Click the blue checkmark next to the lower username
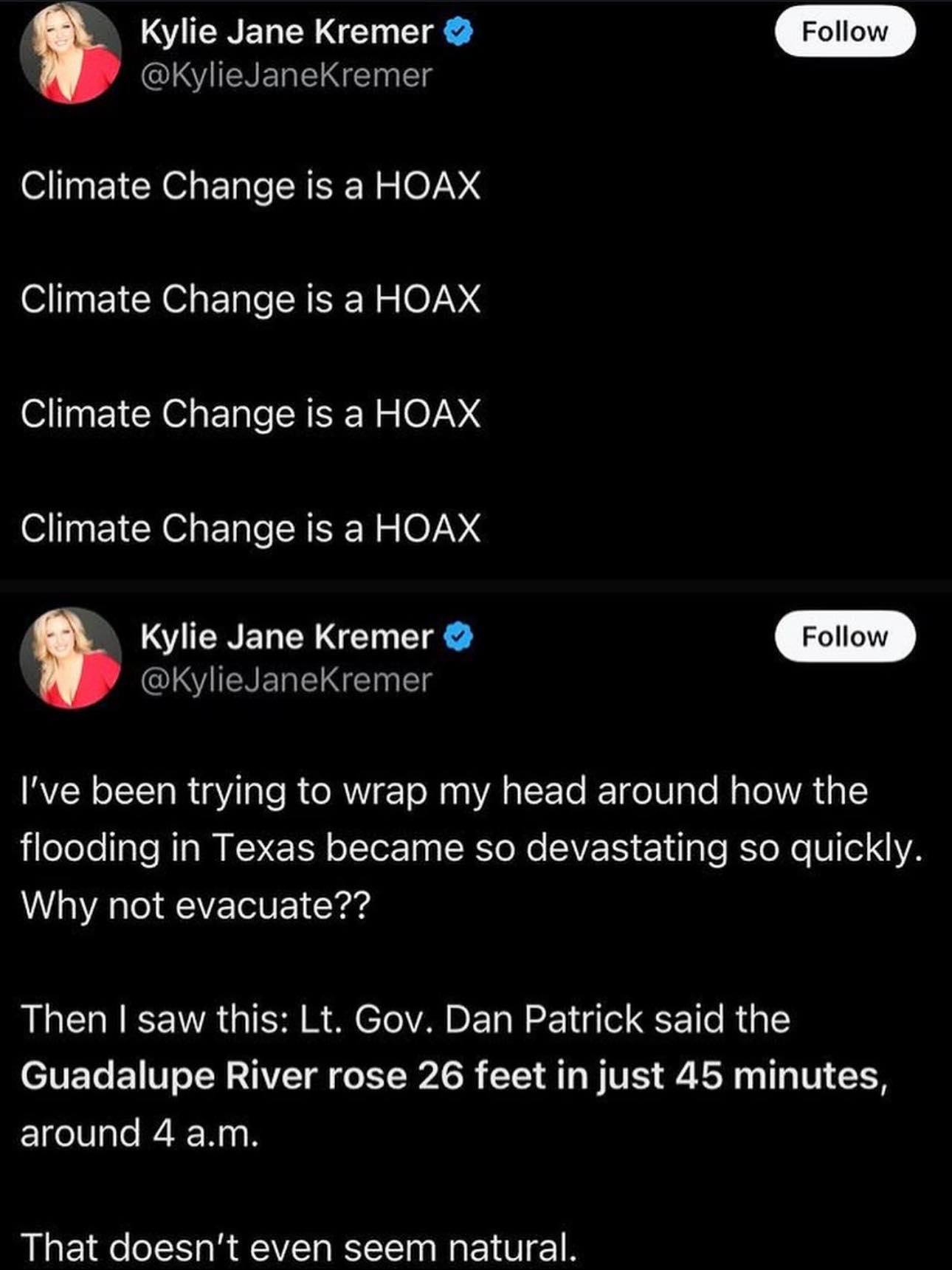This screenshot has width=952, height=1270. click(x=458, y=636)
